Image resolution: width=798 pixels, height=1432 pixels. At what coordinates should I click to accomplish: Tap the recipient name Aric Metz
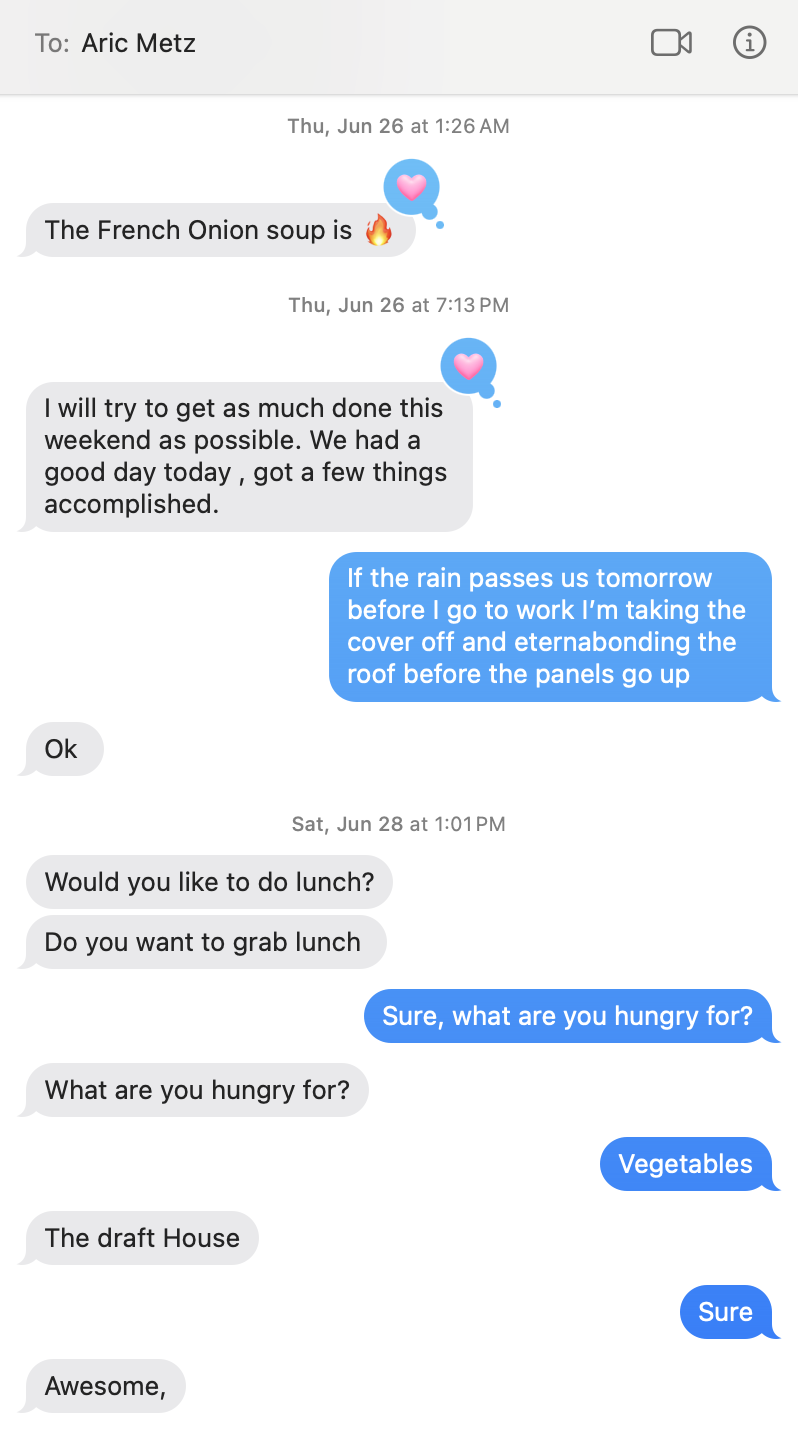[138, 44]
